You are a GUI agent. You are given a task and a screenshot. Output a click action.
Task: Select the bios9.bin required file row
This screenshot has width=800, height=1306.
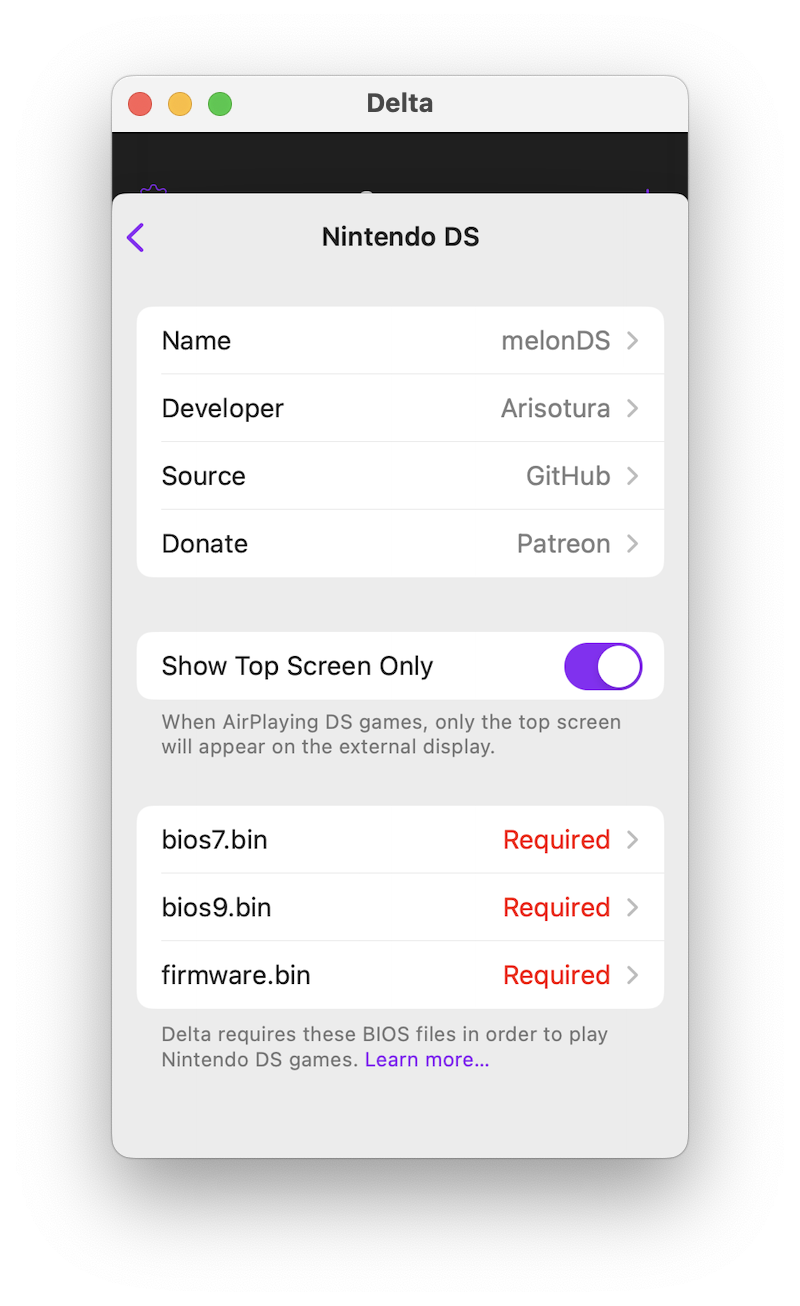pyautogui.click(x=400, y=907)
